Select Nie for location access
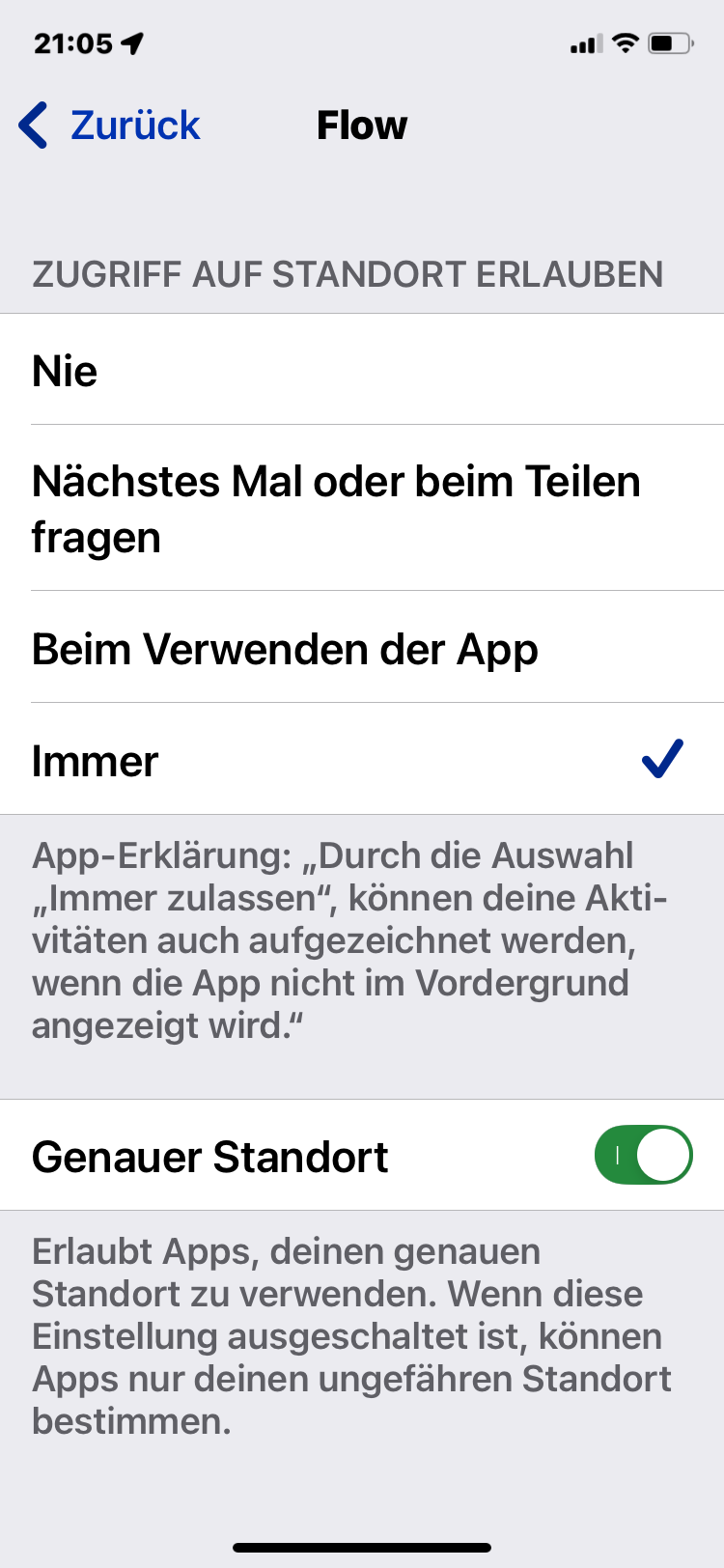 362,371
